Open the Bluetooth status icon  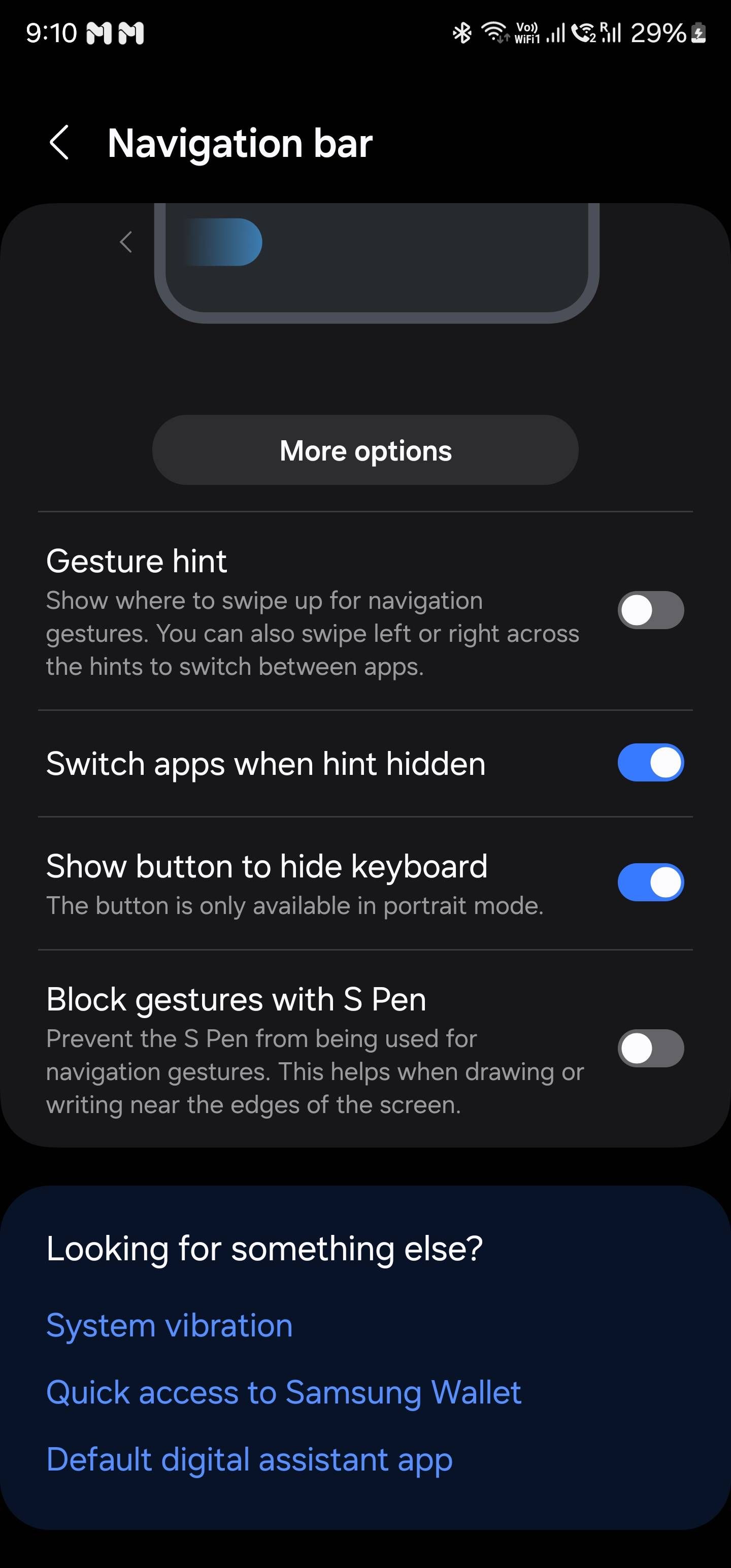point(462,34)
